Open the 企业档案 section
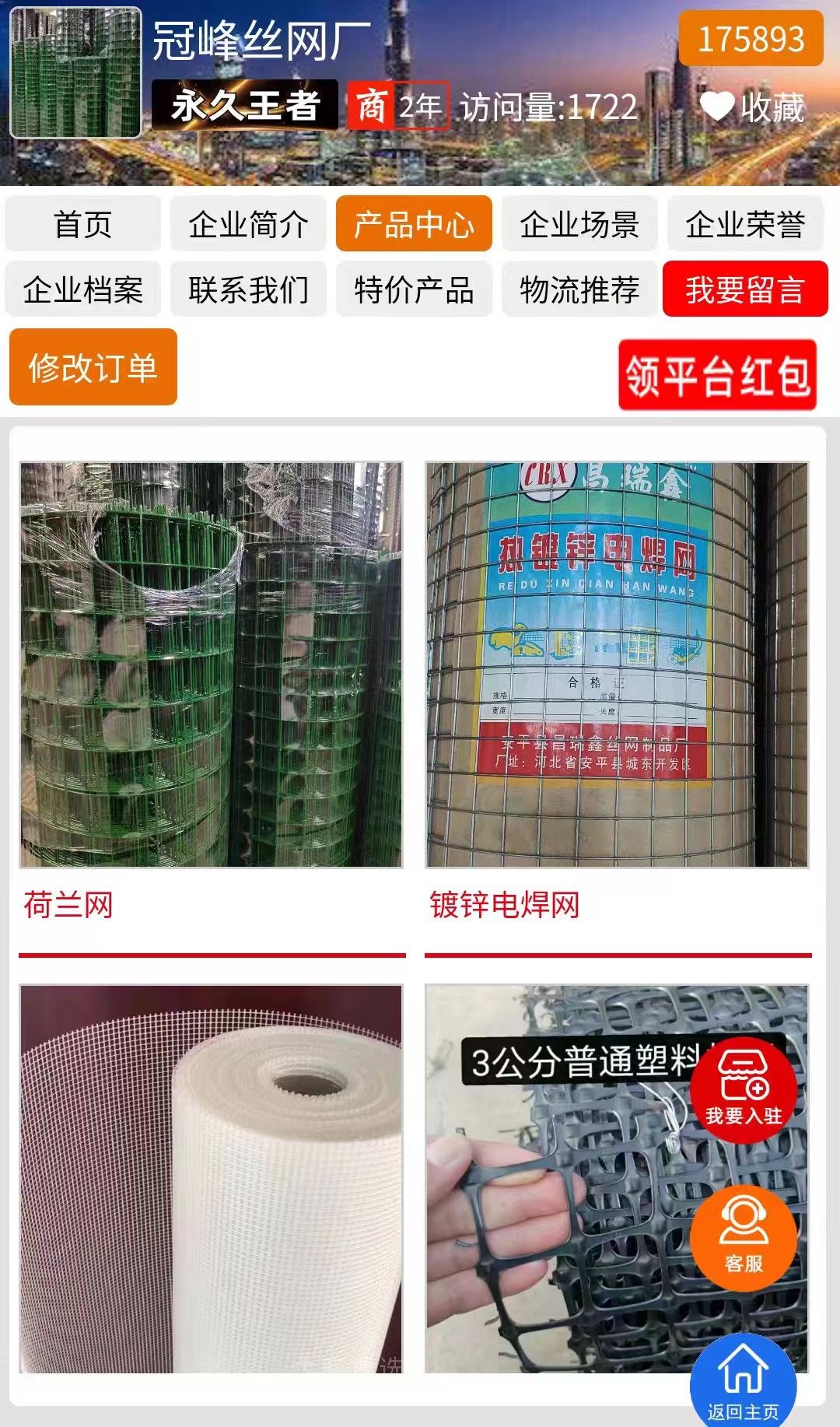This screenshot has height=1427, width=840. (83, 289)
